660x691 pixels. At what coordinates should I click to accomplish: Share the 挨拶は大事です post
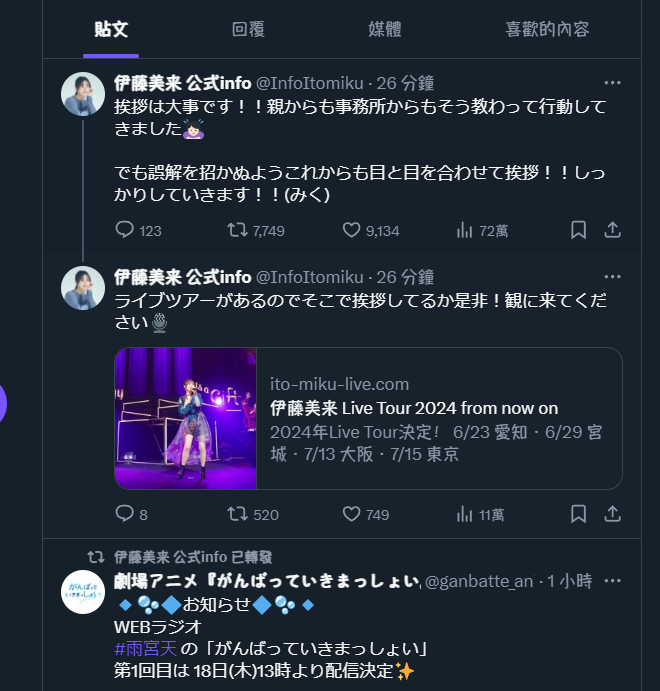(613, 230)
